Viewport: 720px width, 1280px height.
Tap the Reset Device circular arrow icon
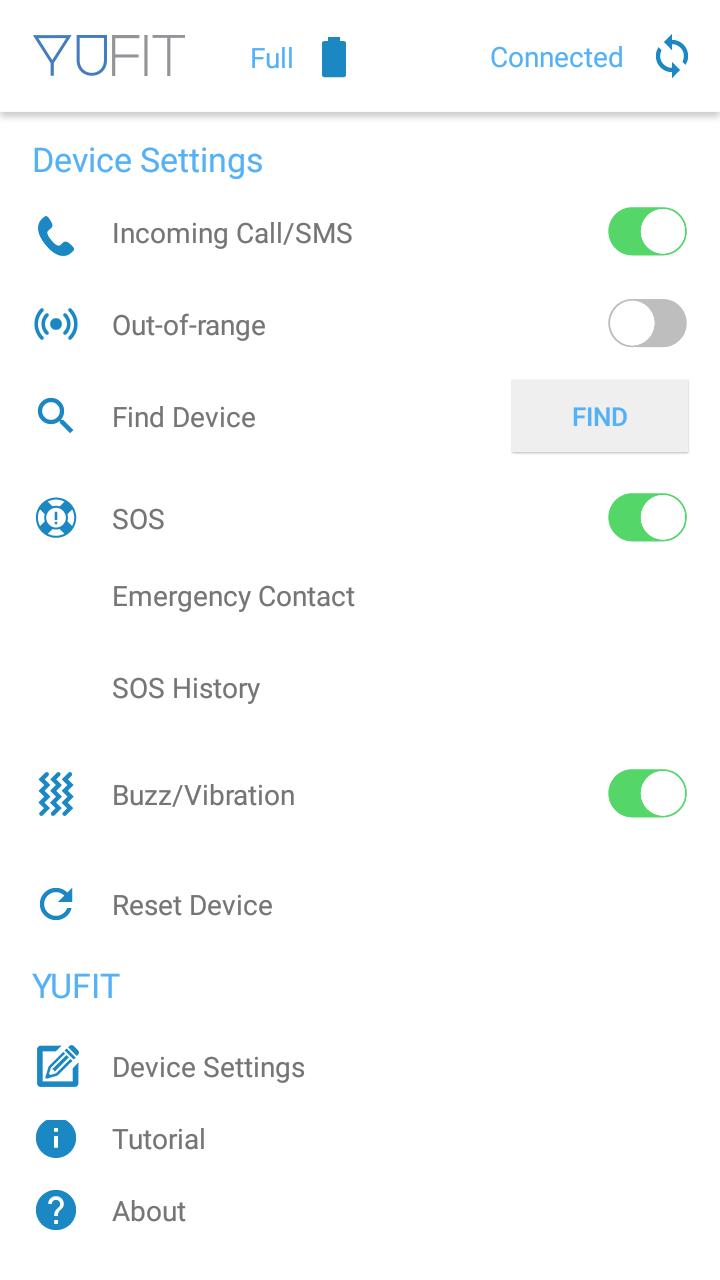55,903
